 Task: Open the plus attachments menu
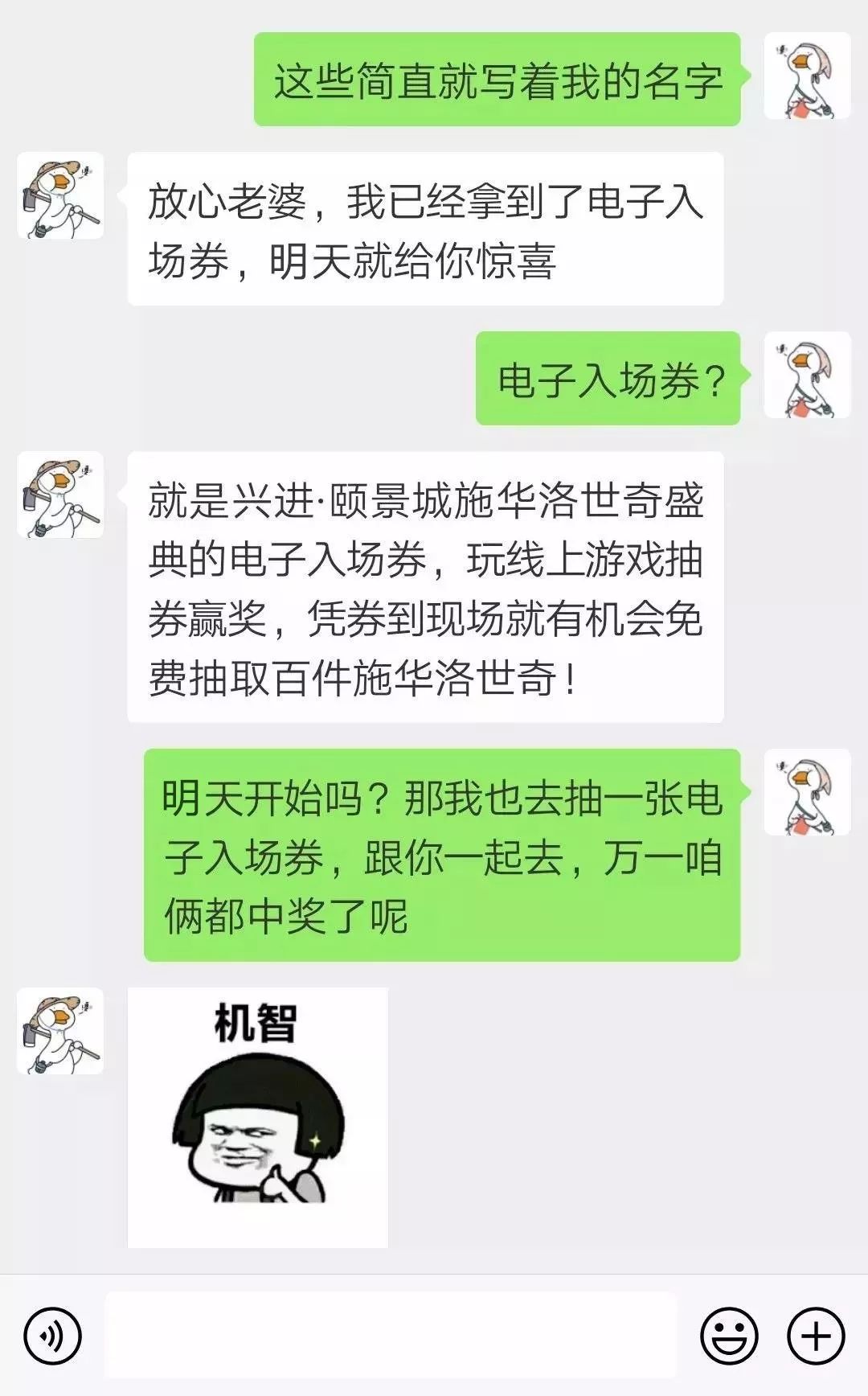(816, 1336)
